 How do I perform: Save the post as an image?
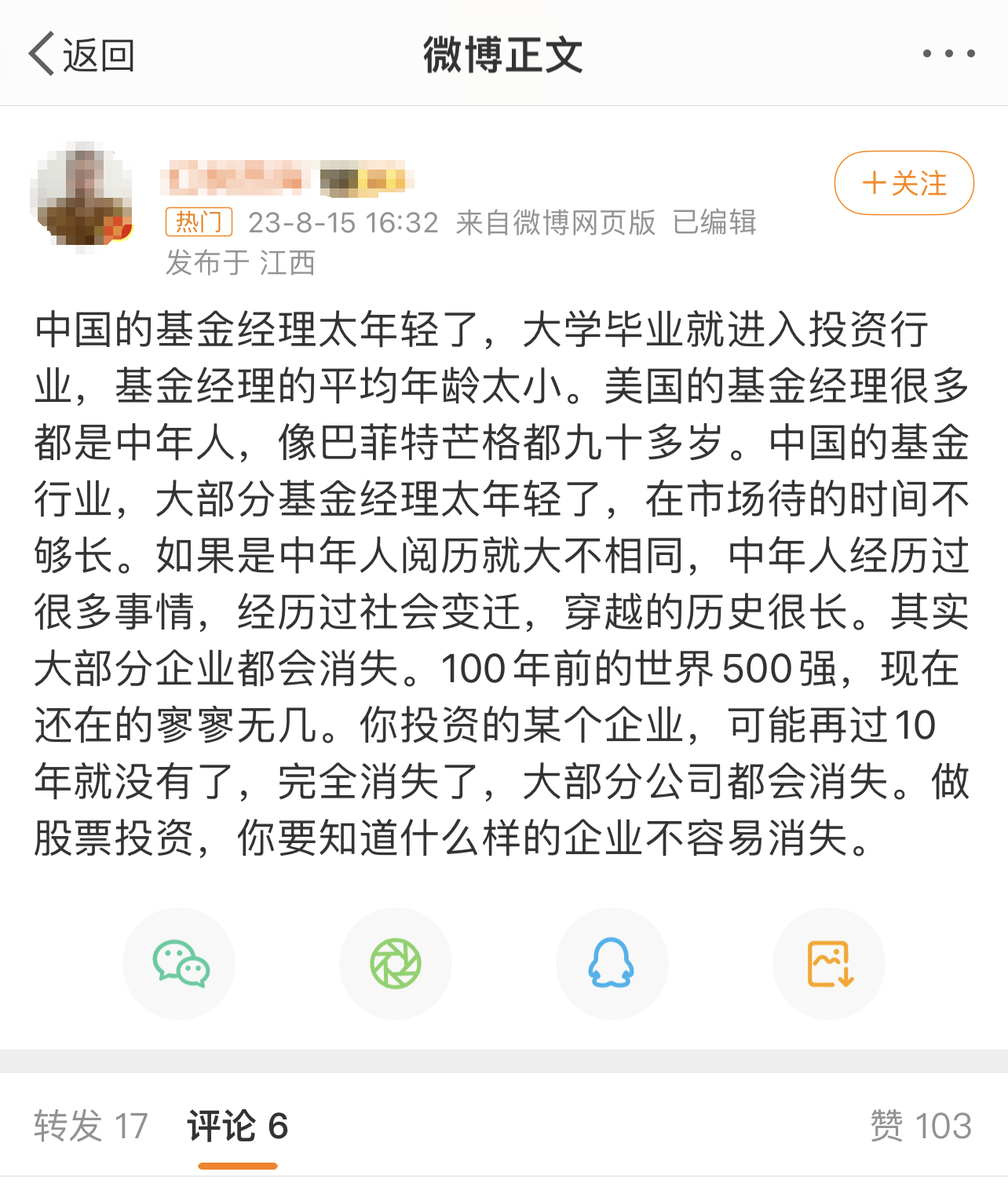click(829, 964)
